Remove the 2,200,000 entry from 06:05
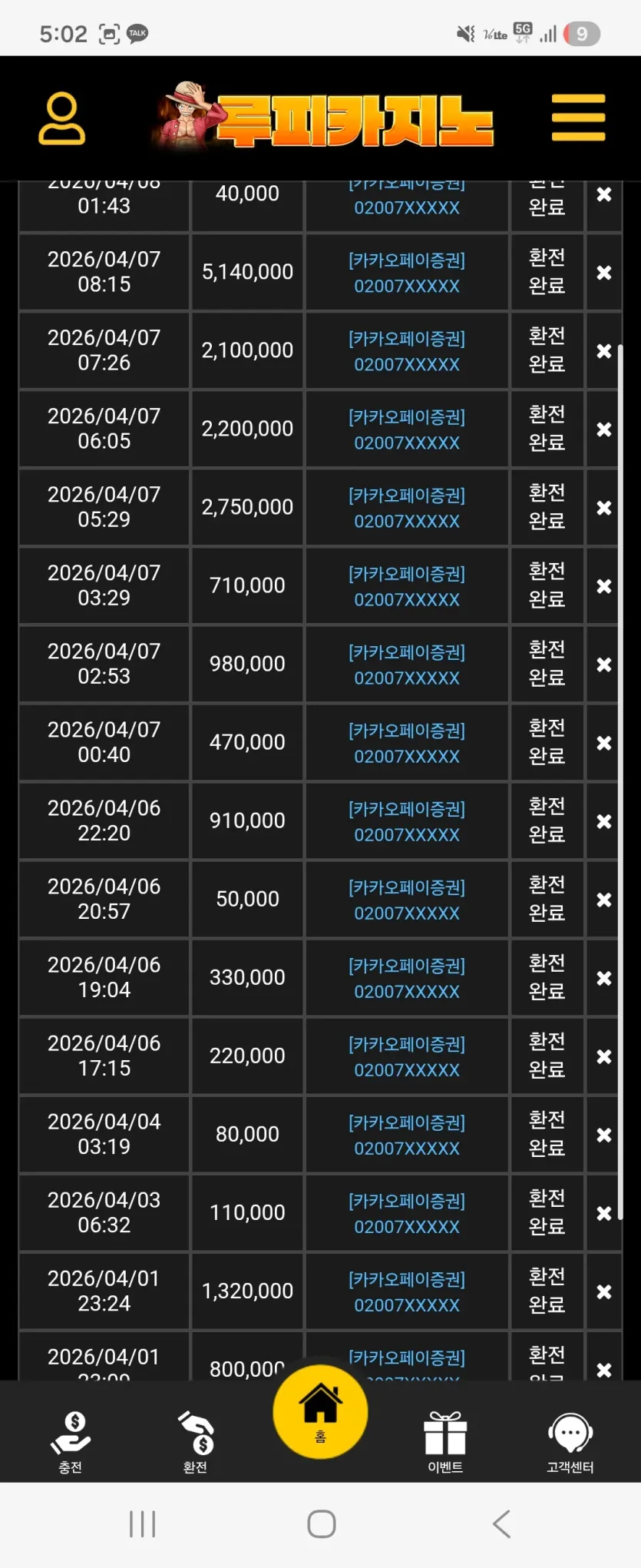 coord(604,429)
